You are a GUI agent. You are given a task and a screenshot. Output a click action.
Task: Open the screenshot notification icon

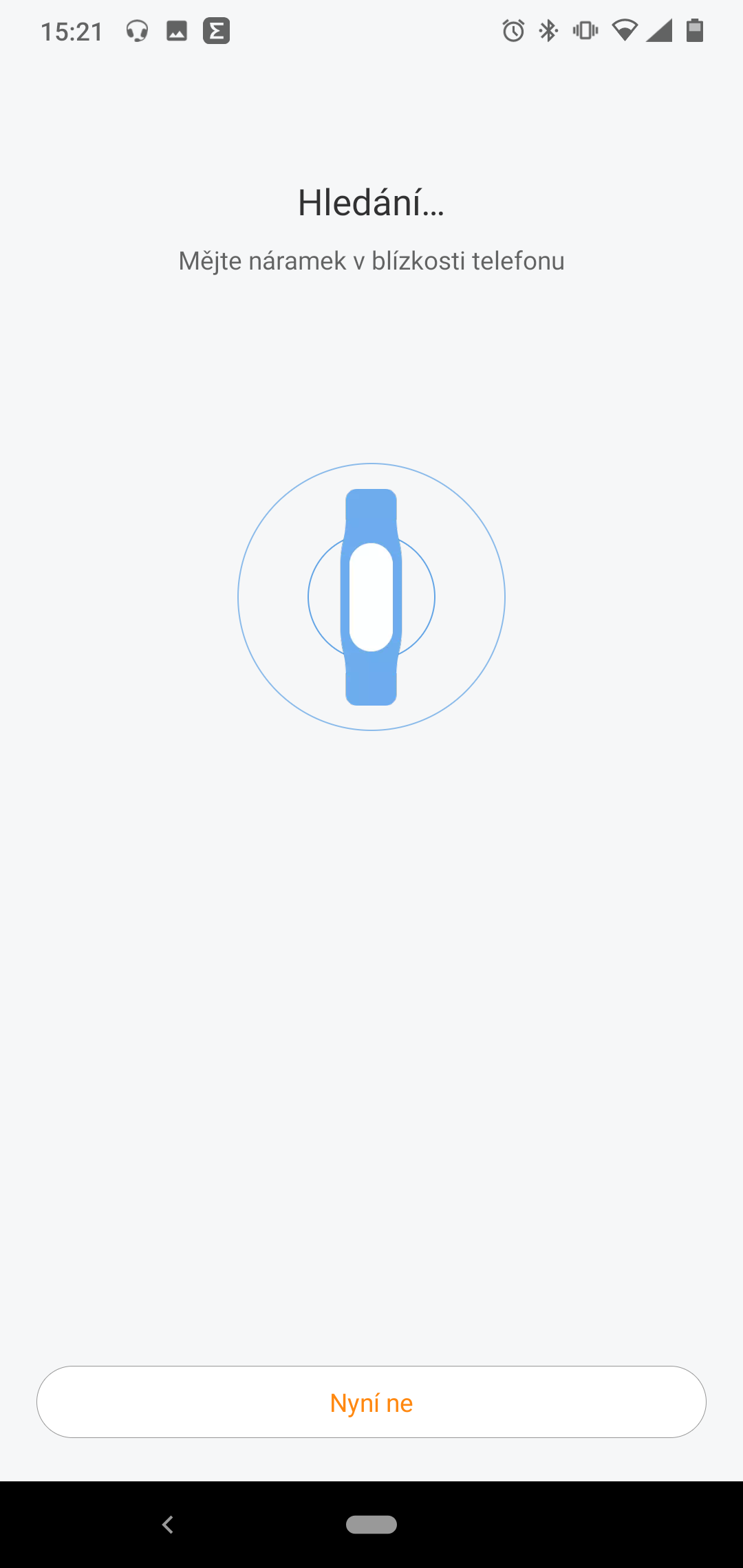click(177, 30)
